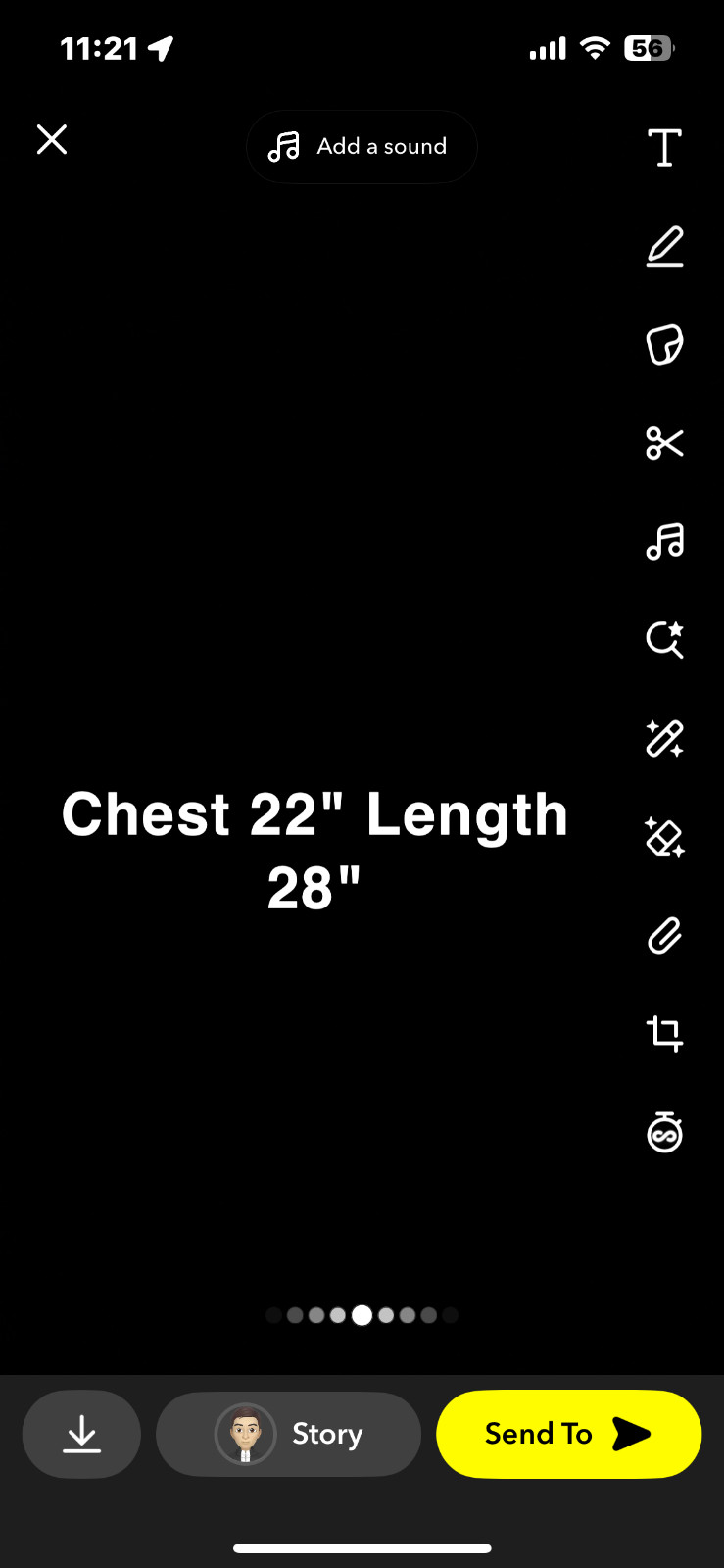Open the magic wand effects tool
This screenshot has width=724, height=1568.
pyautogui.click(x=664, y=739)
